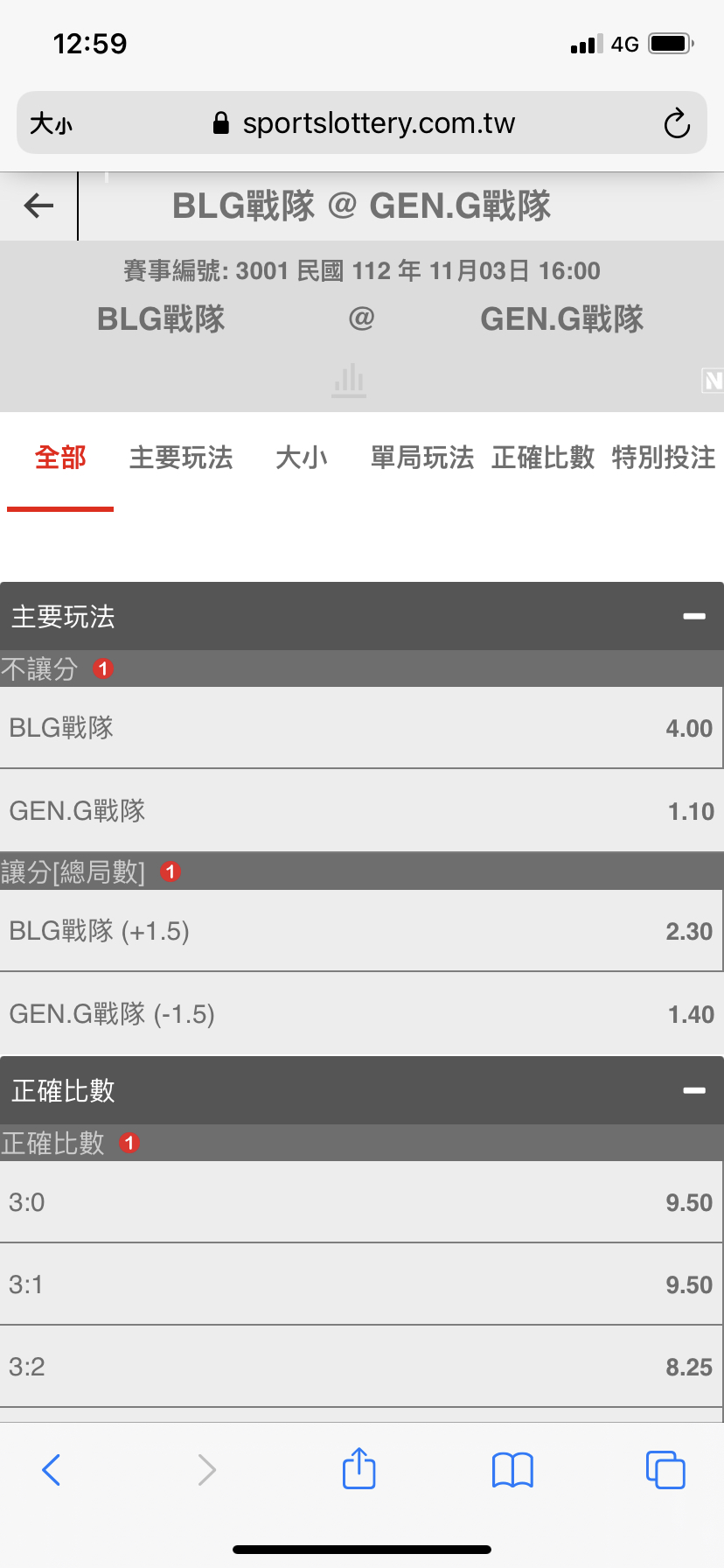Select BLG戰隊 (+1.5) handicap at 2.30
This screenshot has height=1568, width=724.
click(x=362, y=931)
